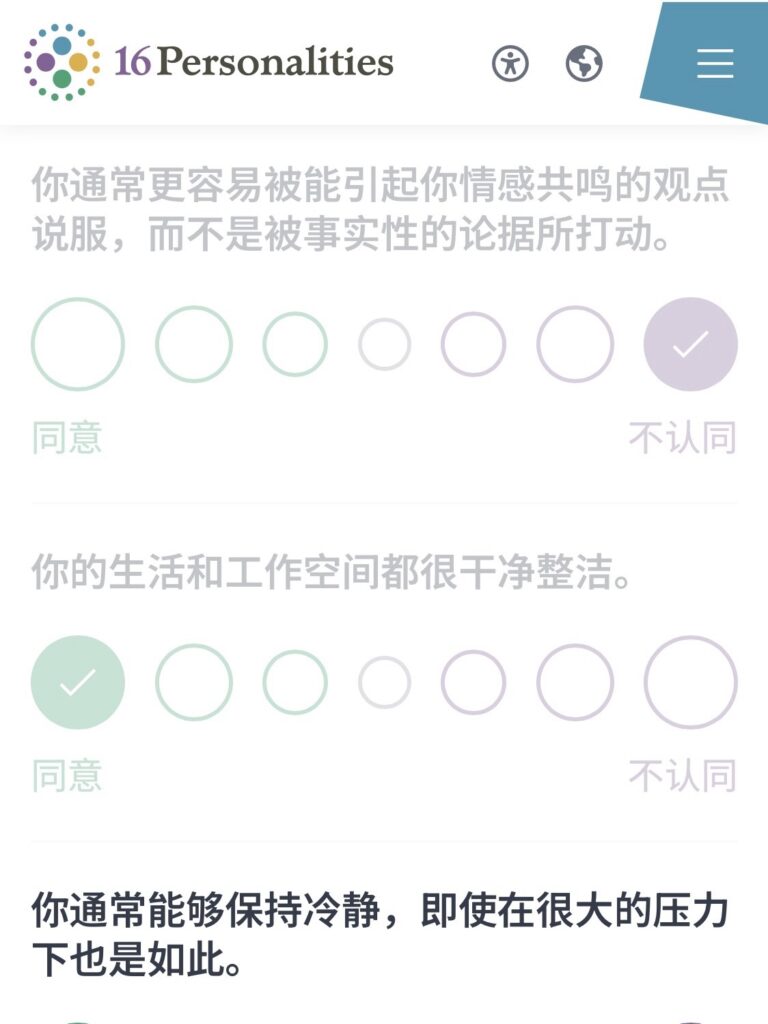Go to 16Personalities home via logo
The image size is (768, 1024).
209,62
